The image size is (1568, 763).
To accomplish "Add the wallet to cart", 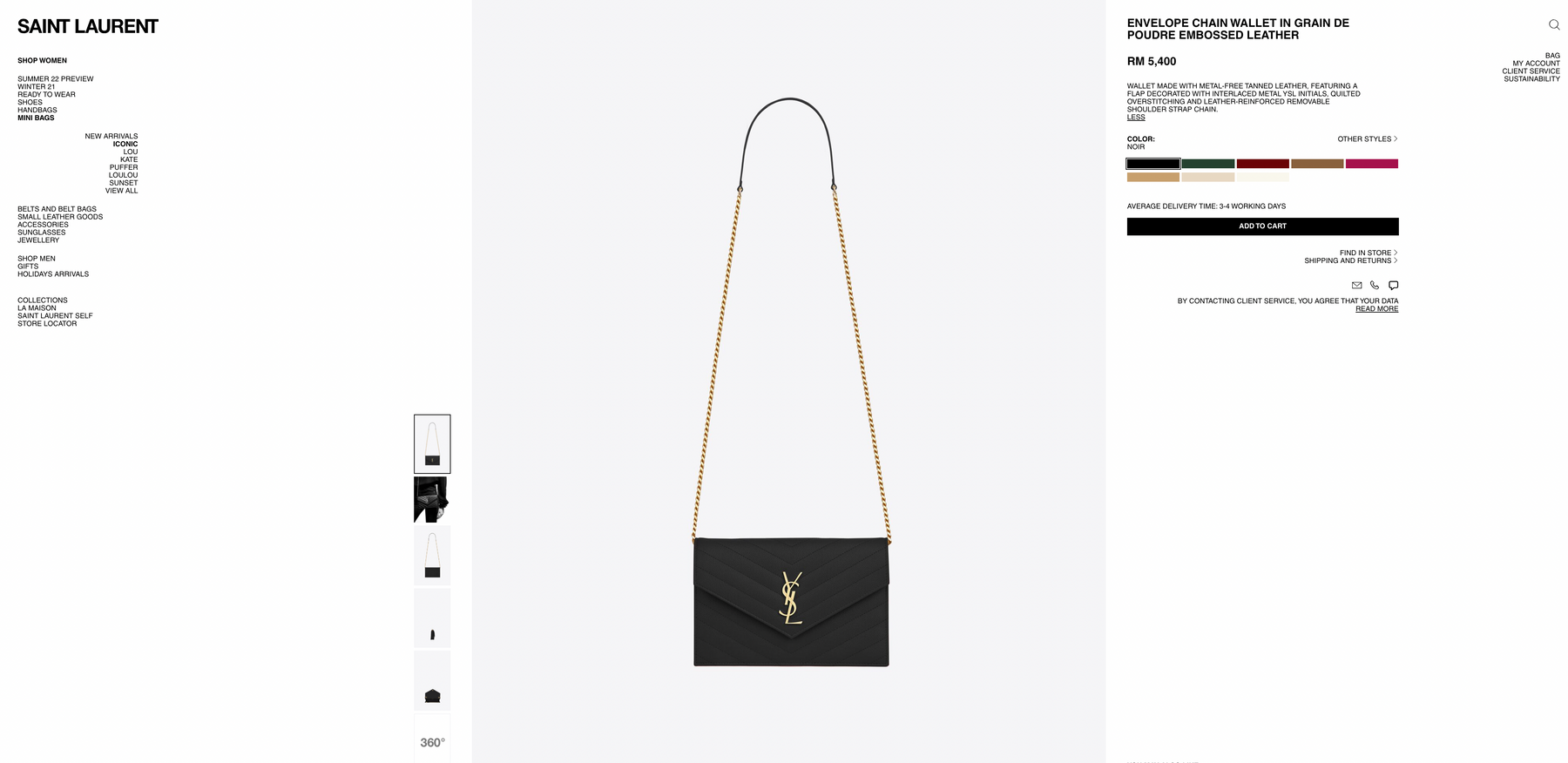I will pos(1262,226).
